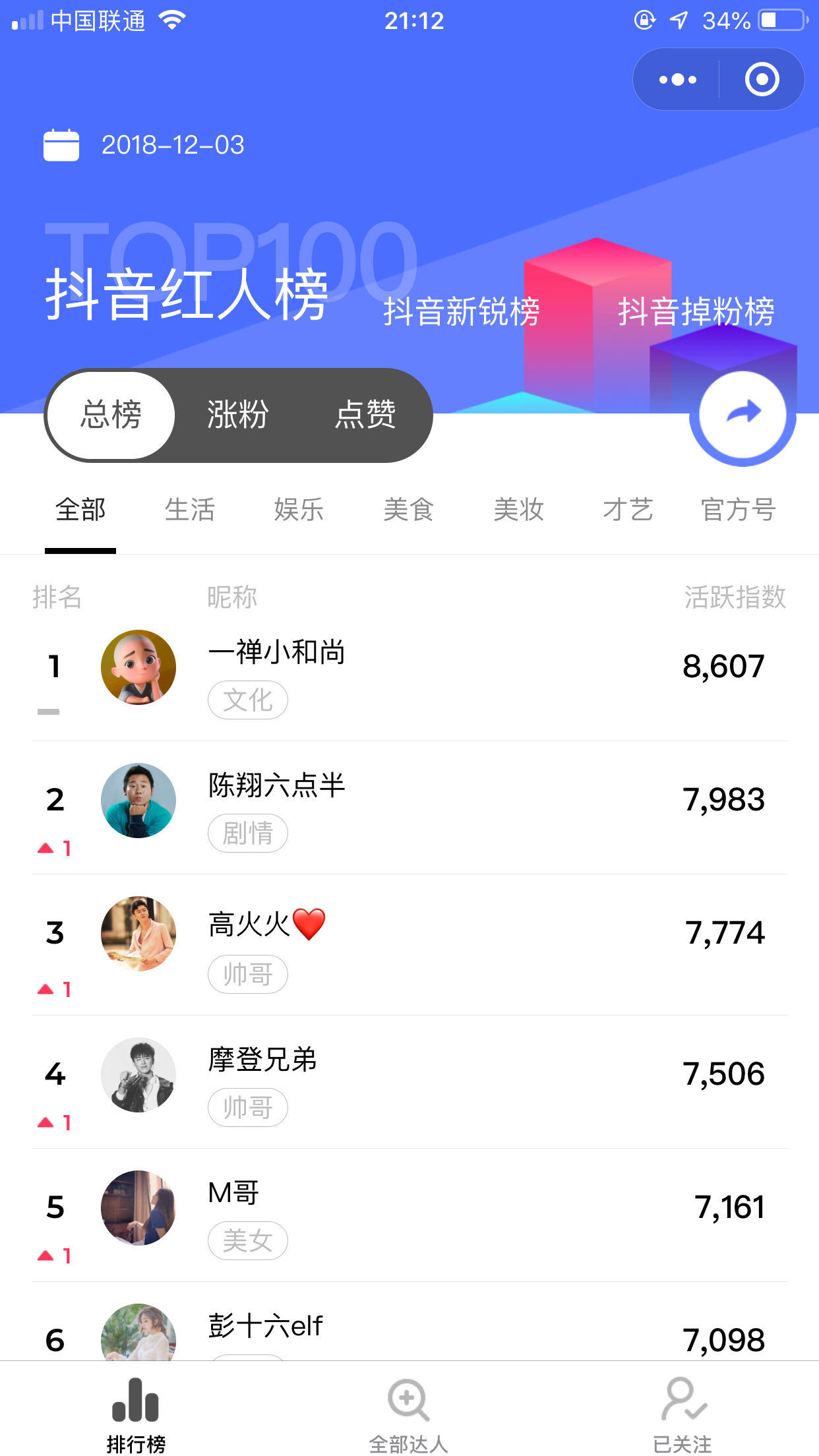Select the 娱乐 category filter

[x=299, y=510]
